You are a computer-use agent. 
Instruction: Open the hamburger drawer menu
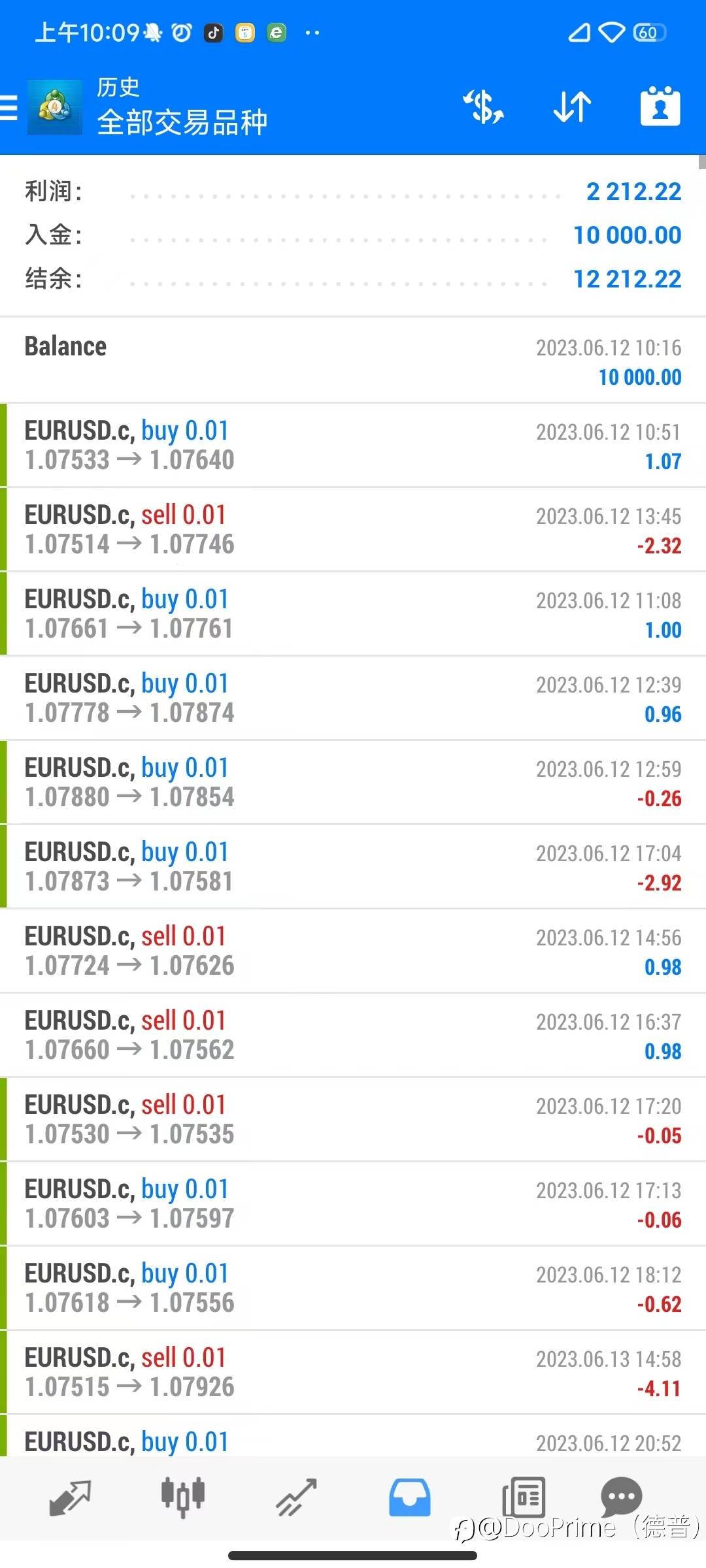[8, 107]
